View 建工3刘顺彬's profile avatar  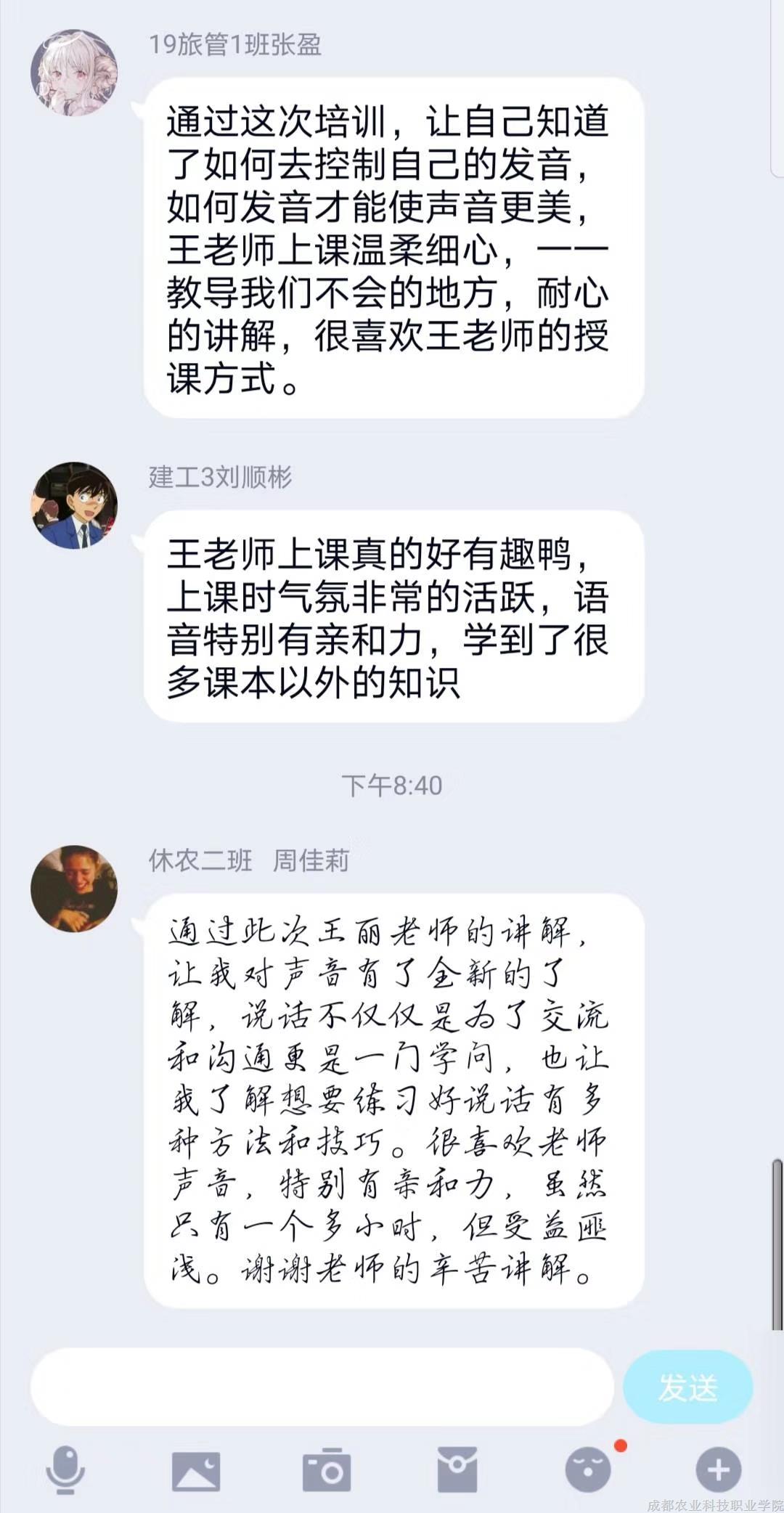(x=74, y=505)
